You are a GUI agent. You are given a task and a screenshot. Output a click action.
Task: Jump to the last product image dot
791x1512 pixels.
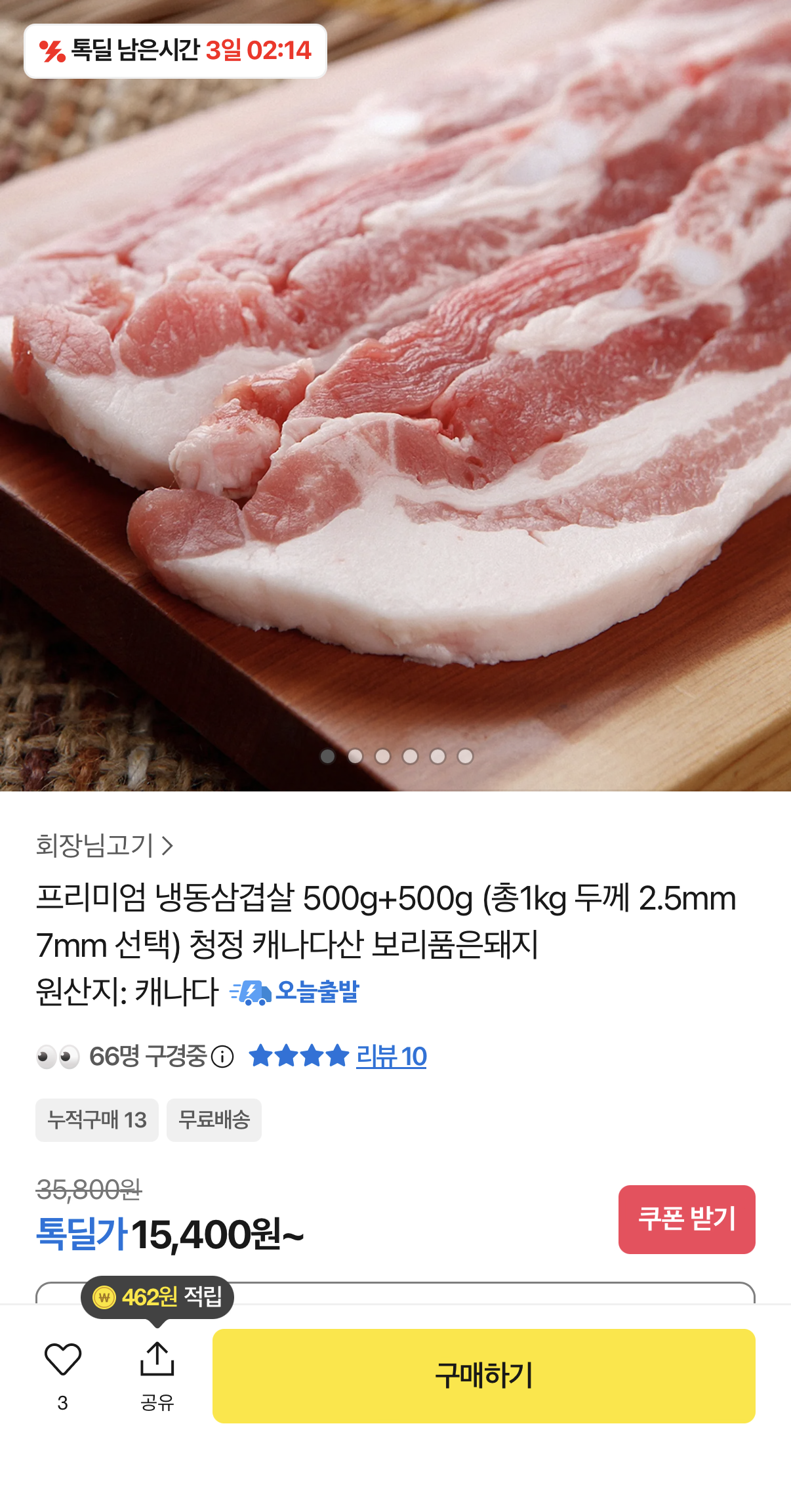point(465,757)
